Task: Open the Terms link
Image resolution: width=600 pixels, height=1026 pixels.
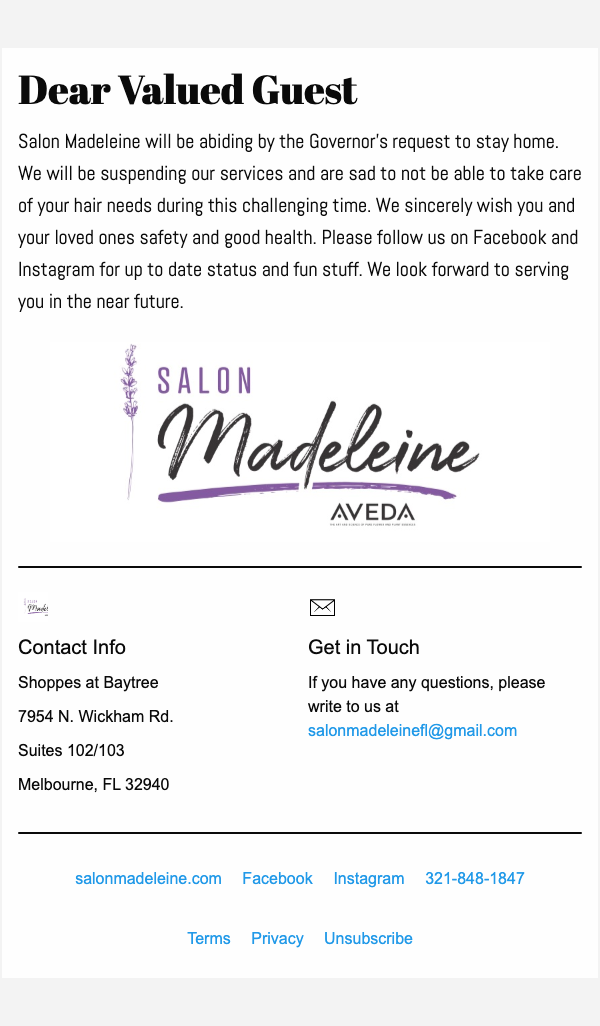Action: pyautogui.click(x=209, y=939)
